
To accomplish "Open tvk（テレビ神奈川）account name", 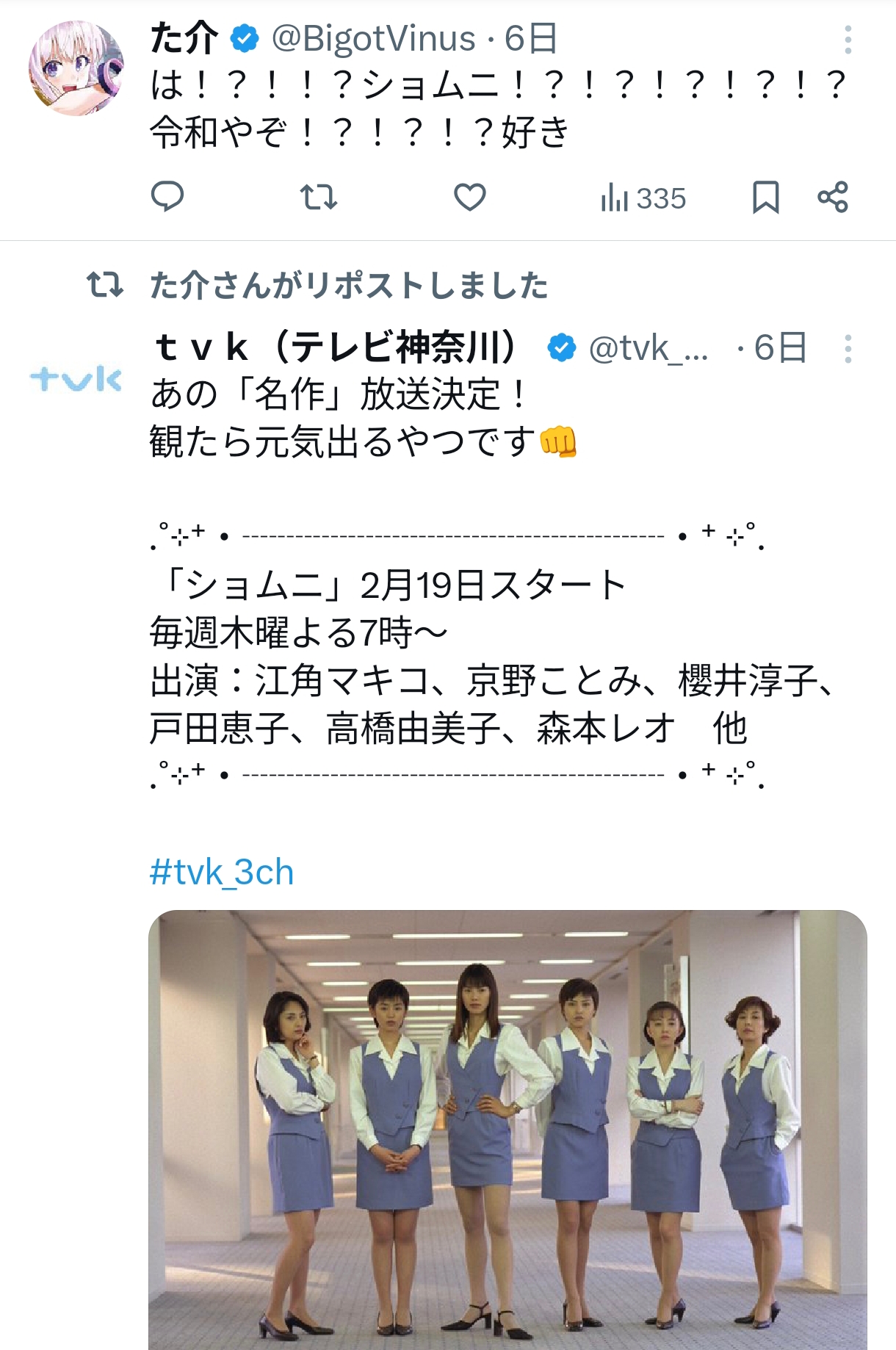I will coord(338,348).
